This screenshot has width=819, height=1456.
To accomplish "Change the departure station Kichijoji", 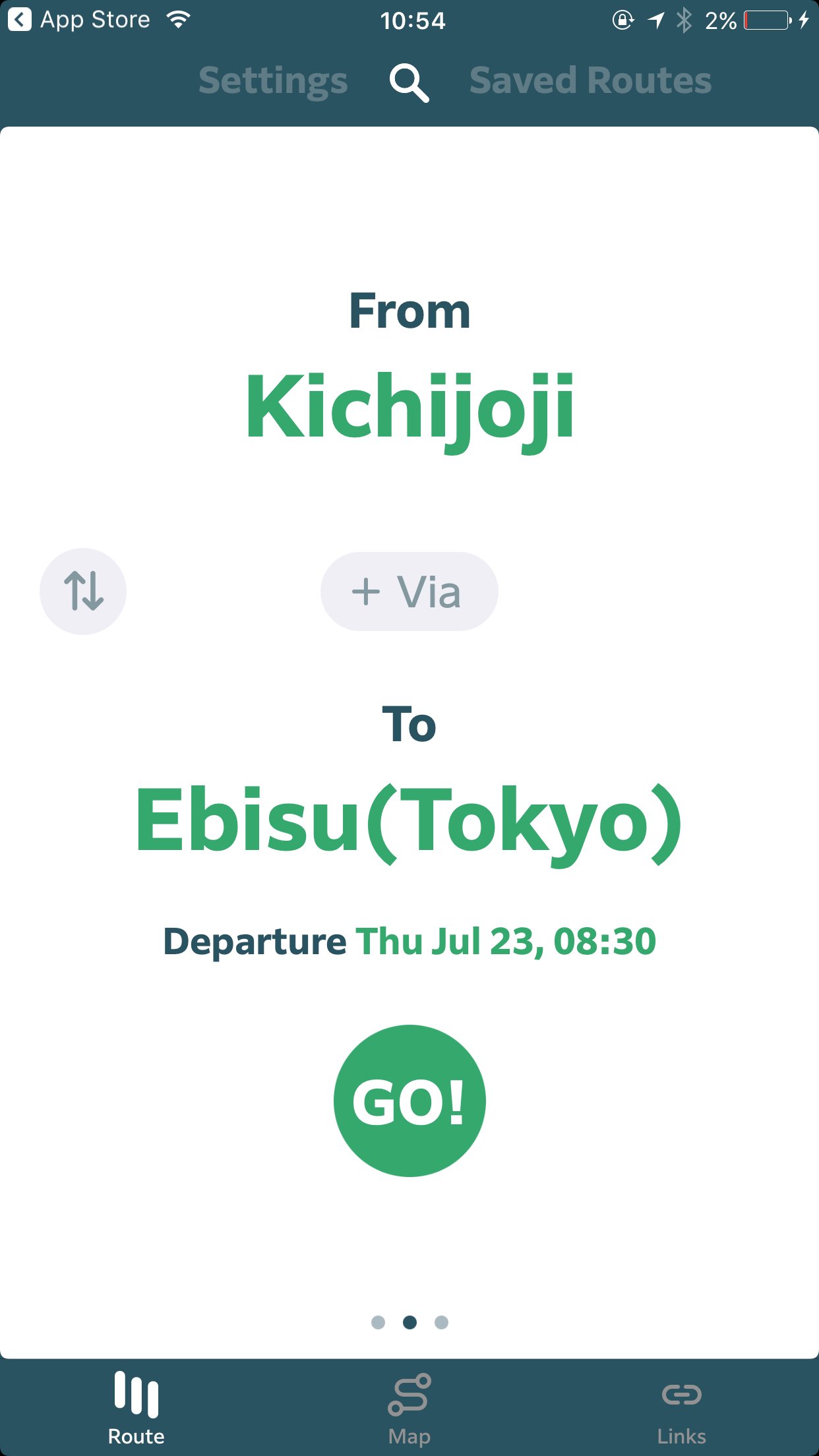I will pyautogui.click(x=409, y=406).
